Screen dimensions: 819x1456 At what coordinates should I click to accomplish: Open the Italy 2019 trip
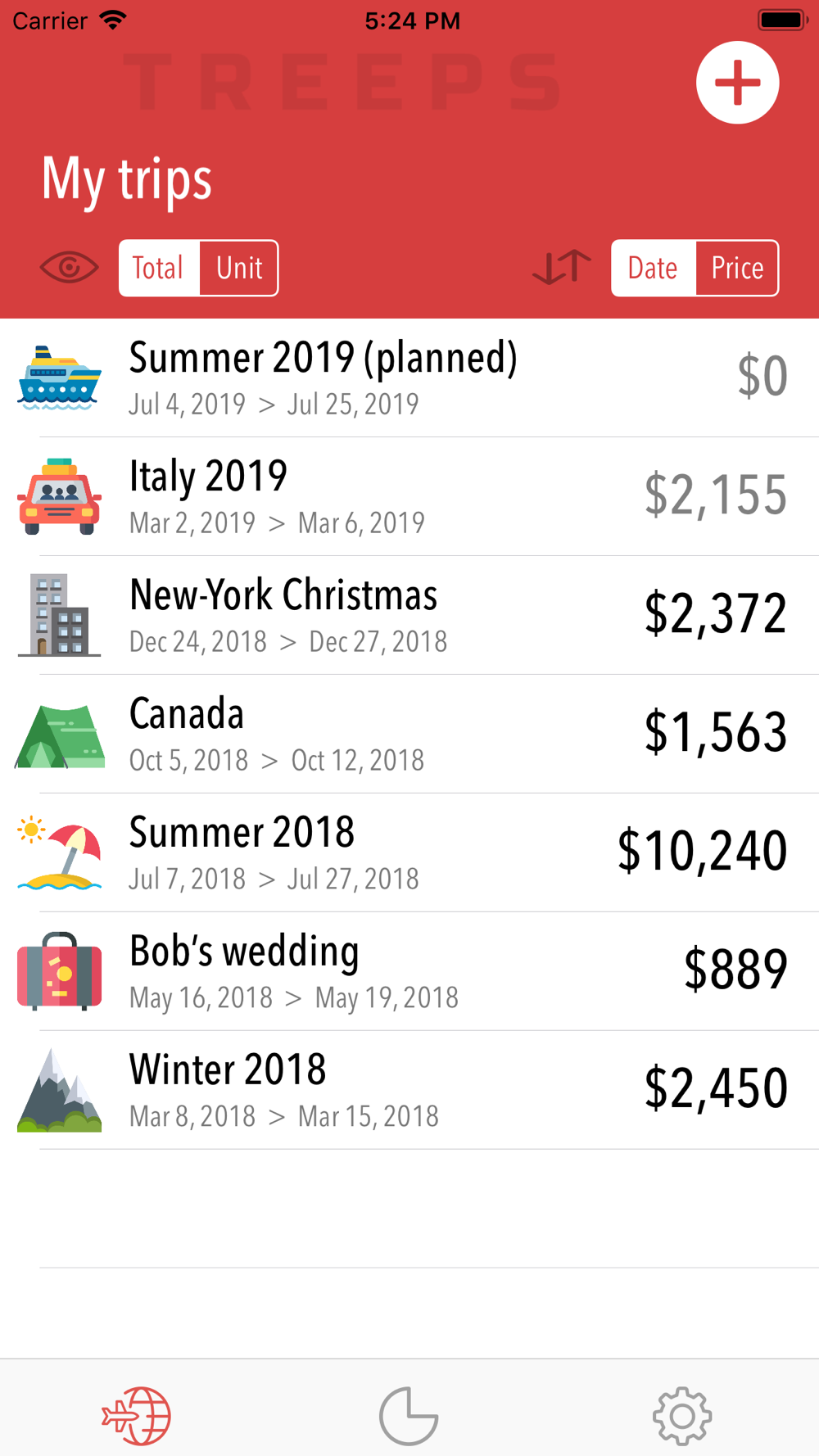(x=409, y=496)
